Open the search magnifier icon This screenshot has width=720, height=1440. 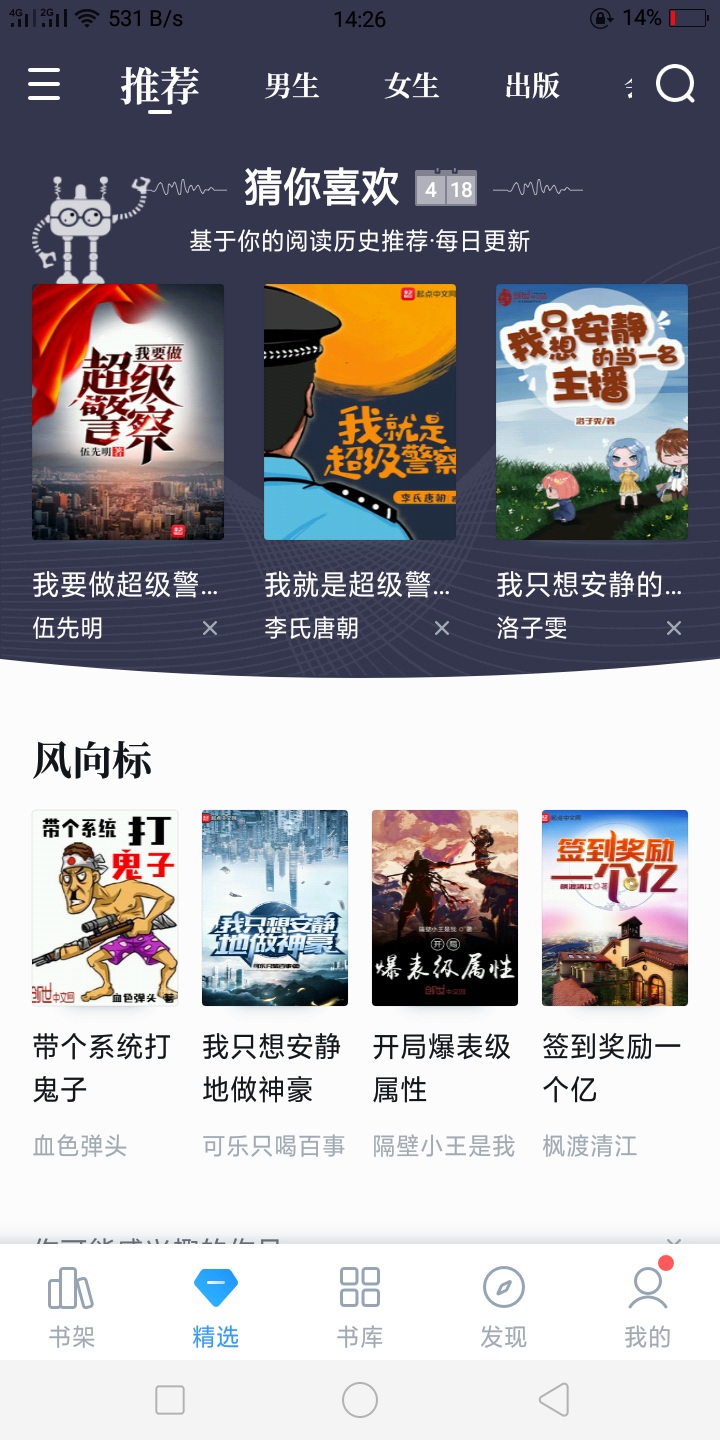675,85
